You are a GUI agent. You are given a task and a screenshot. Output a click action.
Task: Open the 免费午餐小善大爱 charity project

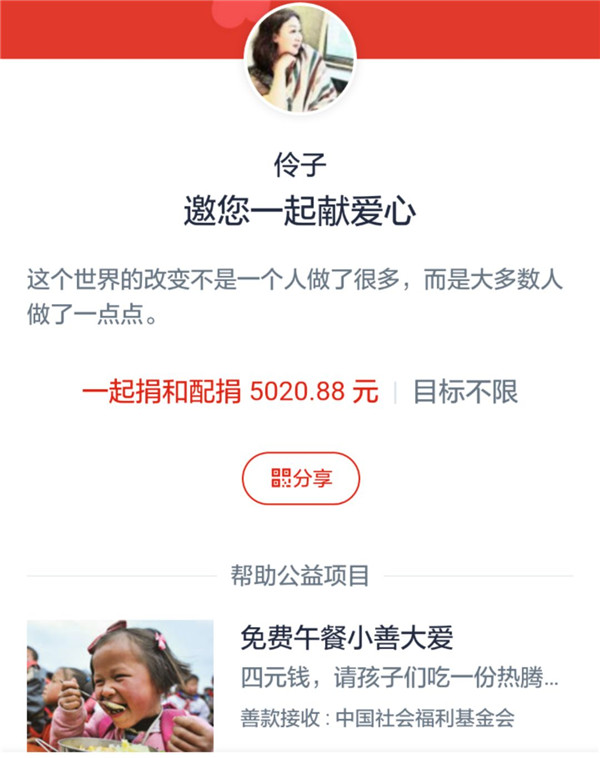point(346,637)
